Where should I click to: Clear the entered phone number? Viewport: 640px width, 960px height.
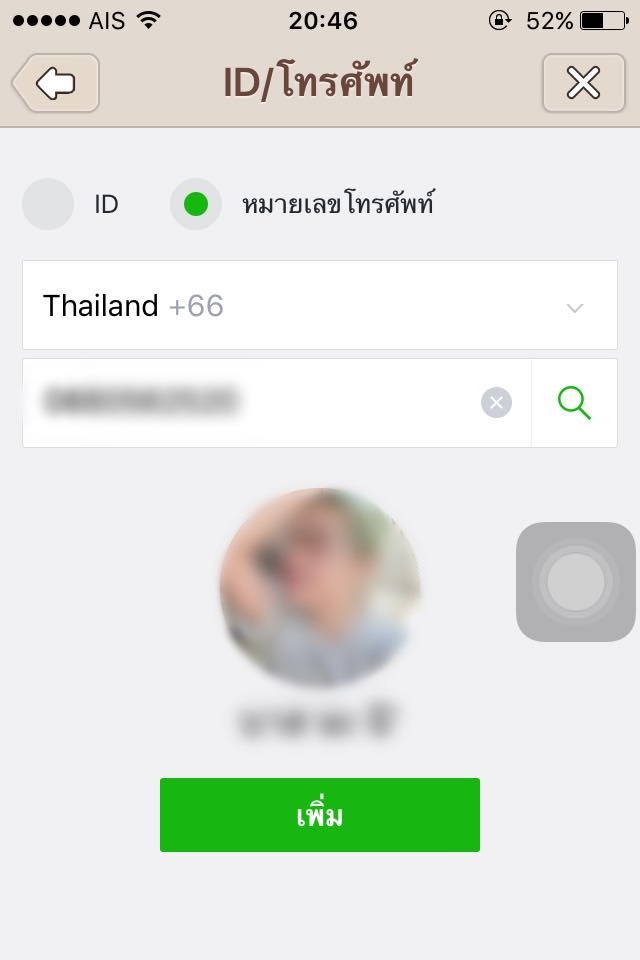pos(496,403)
